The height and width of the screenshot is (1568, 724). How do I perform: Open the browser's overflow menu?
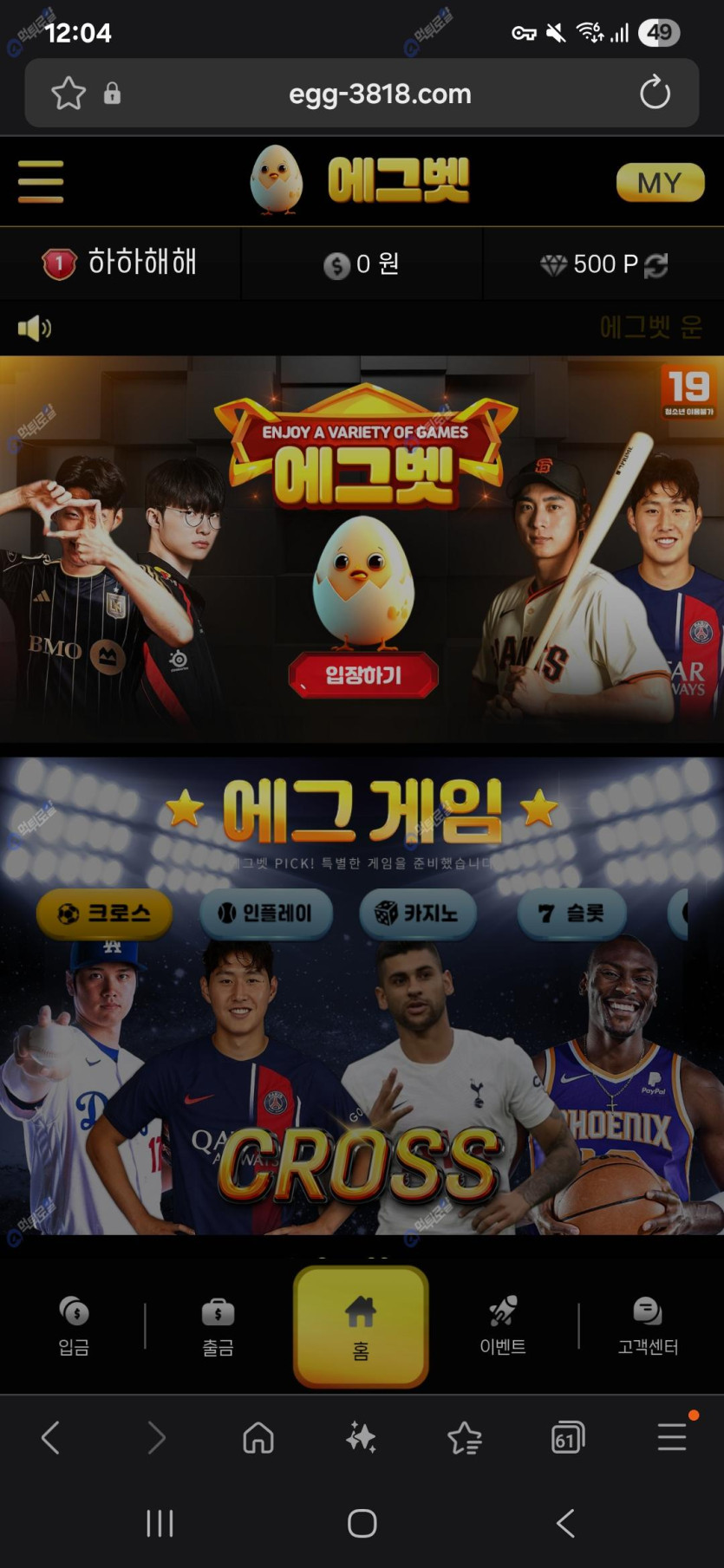click(672, 1437)
